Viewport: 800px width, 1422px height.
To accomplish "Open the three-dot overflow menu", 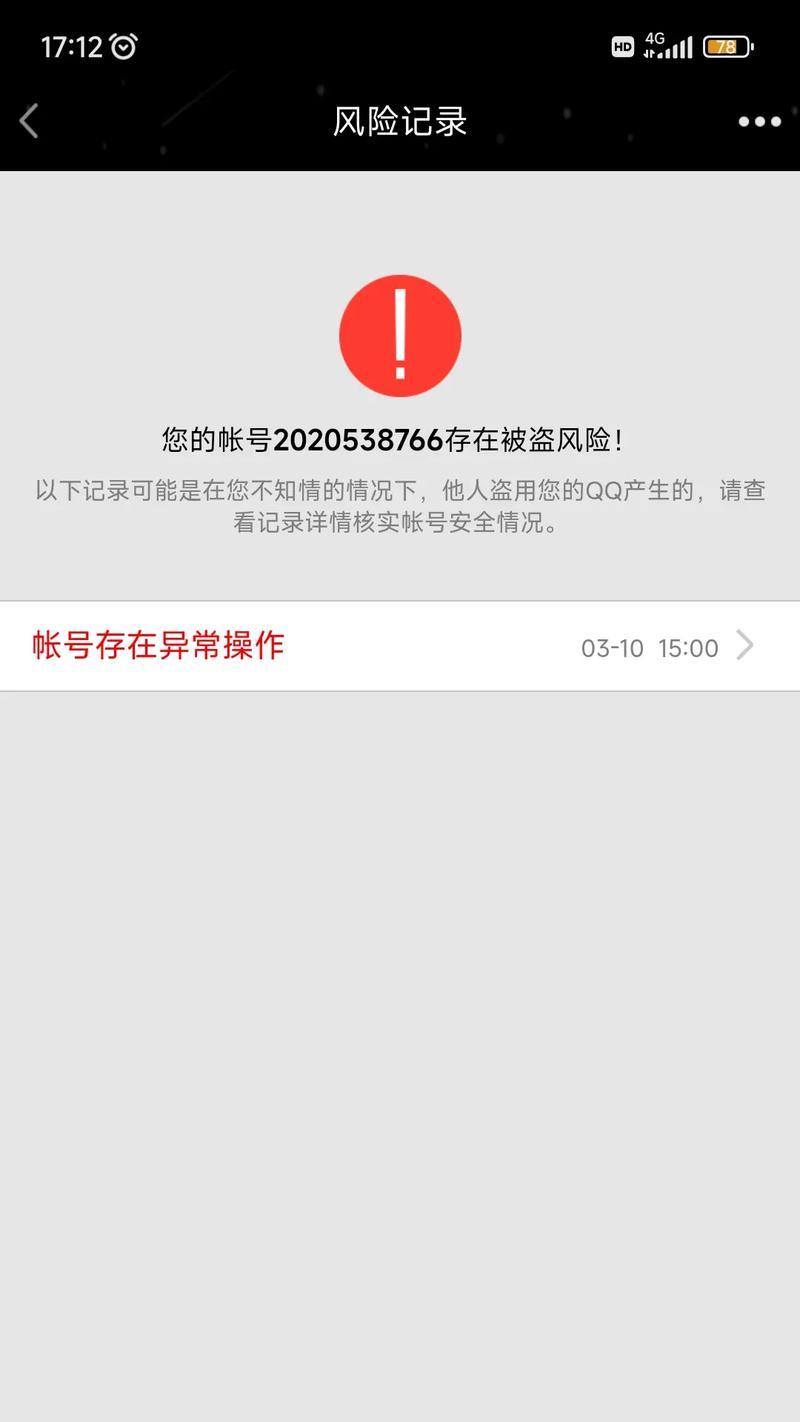I will (759, 121).
